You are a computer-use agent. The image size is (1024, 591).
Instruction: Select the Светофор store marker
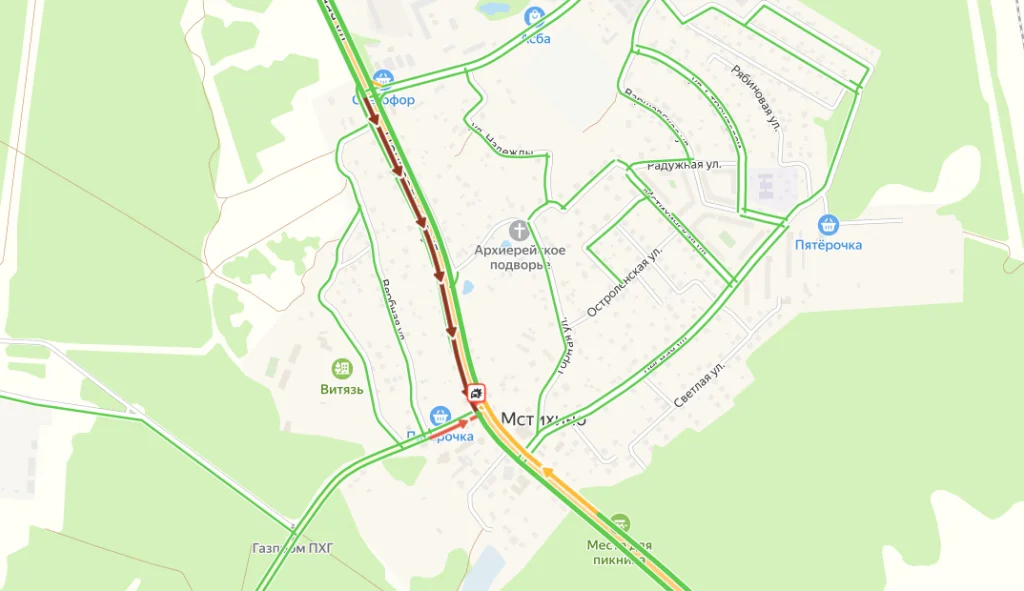click(x=382, y=79)
